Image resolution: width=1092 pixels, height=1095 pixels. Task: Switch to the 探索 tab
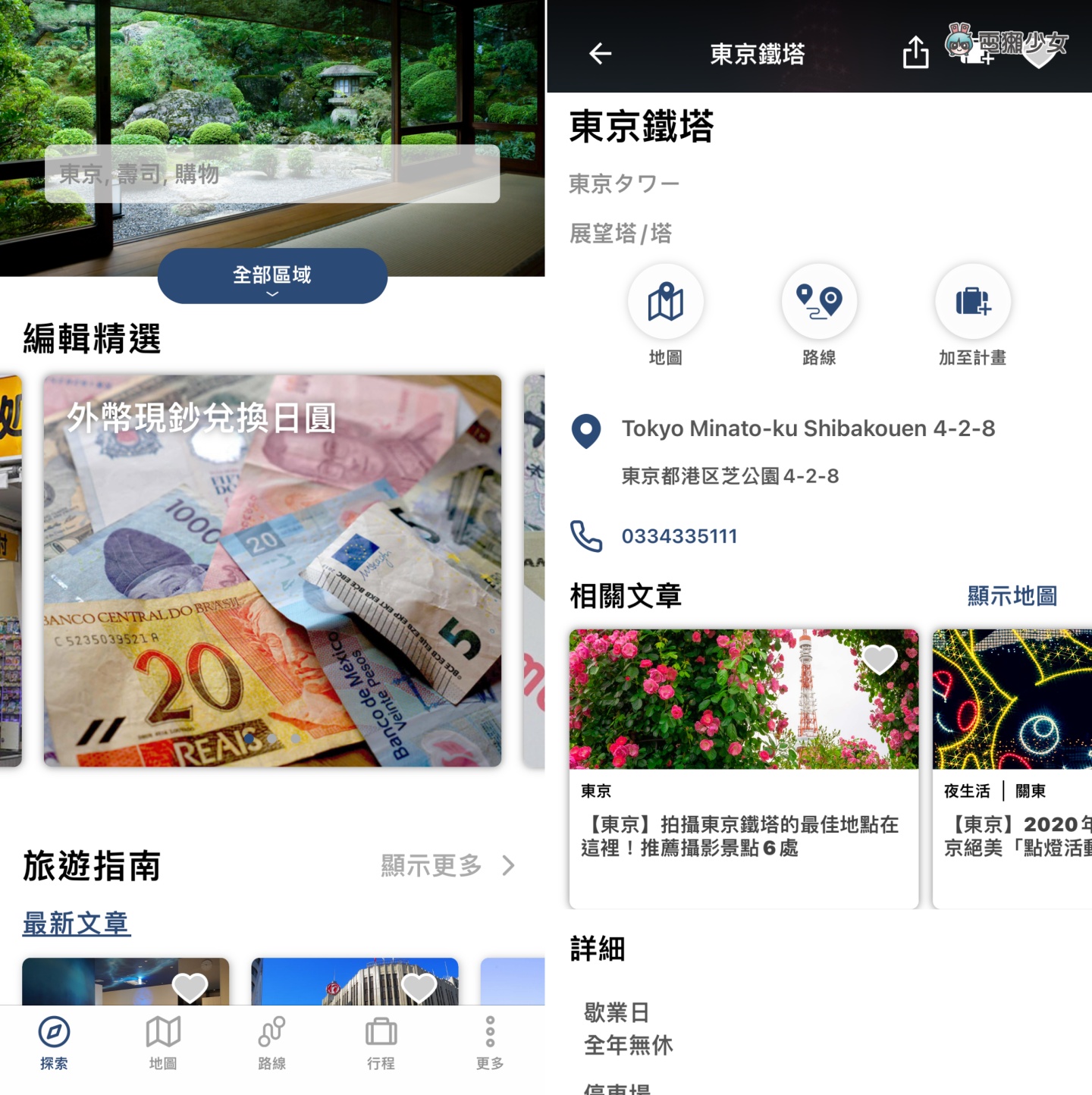(x=54, y=1042)
